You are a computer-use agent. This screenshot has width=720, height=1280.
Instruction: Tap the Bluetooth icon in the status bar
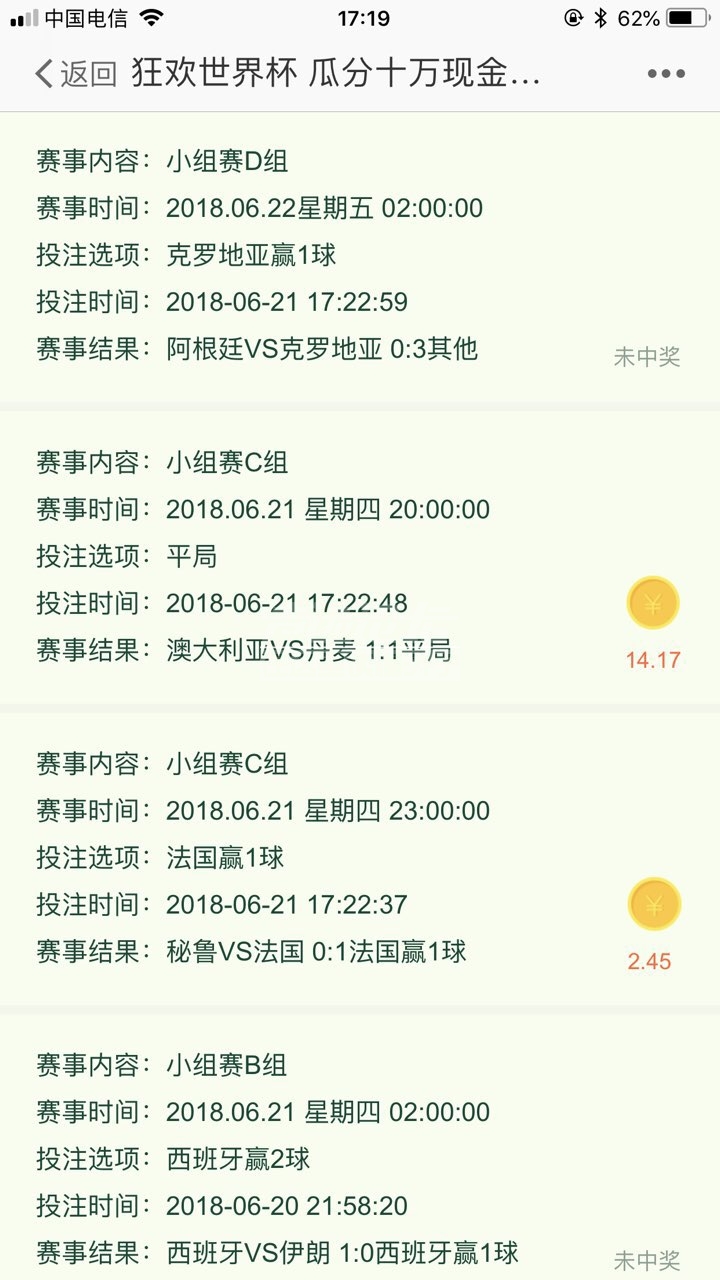(600, 17)
